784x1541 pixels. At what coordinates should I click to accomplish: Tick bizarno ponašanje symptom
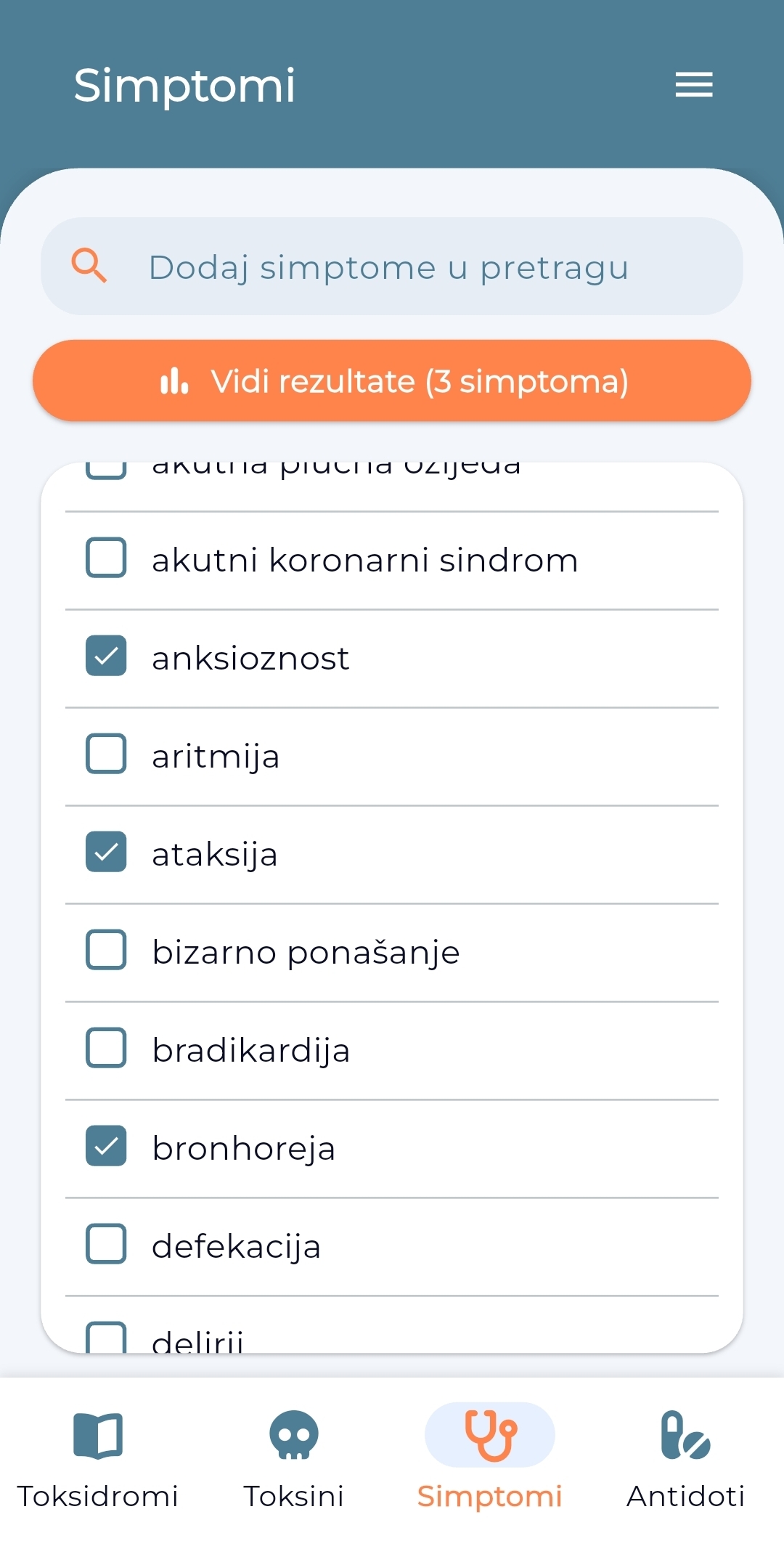106,950
